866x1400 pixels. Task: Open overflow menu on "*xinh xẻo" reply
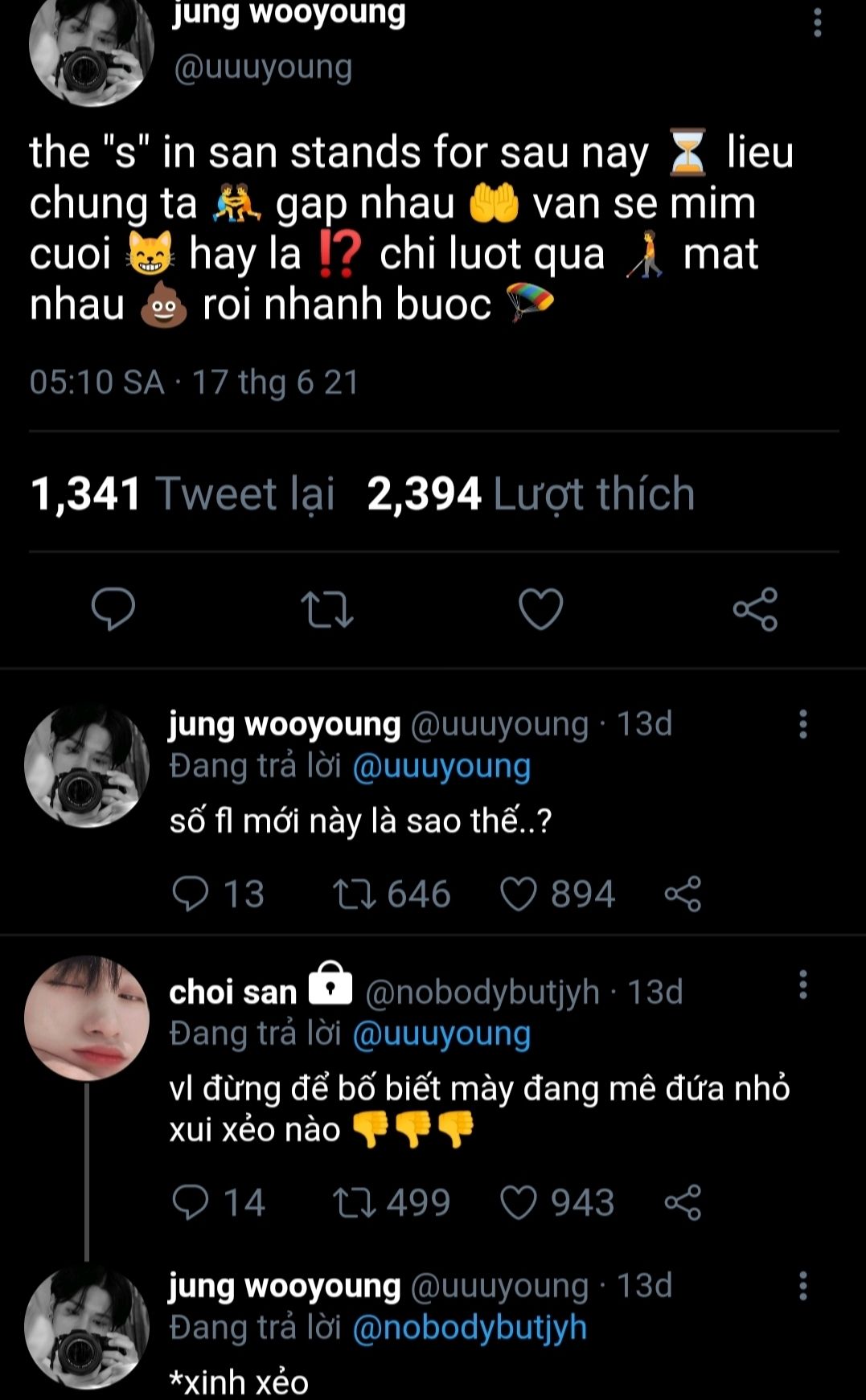coord(802,1286)
